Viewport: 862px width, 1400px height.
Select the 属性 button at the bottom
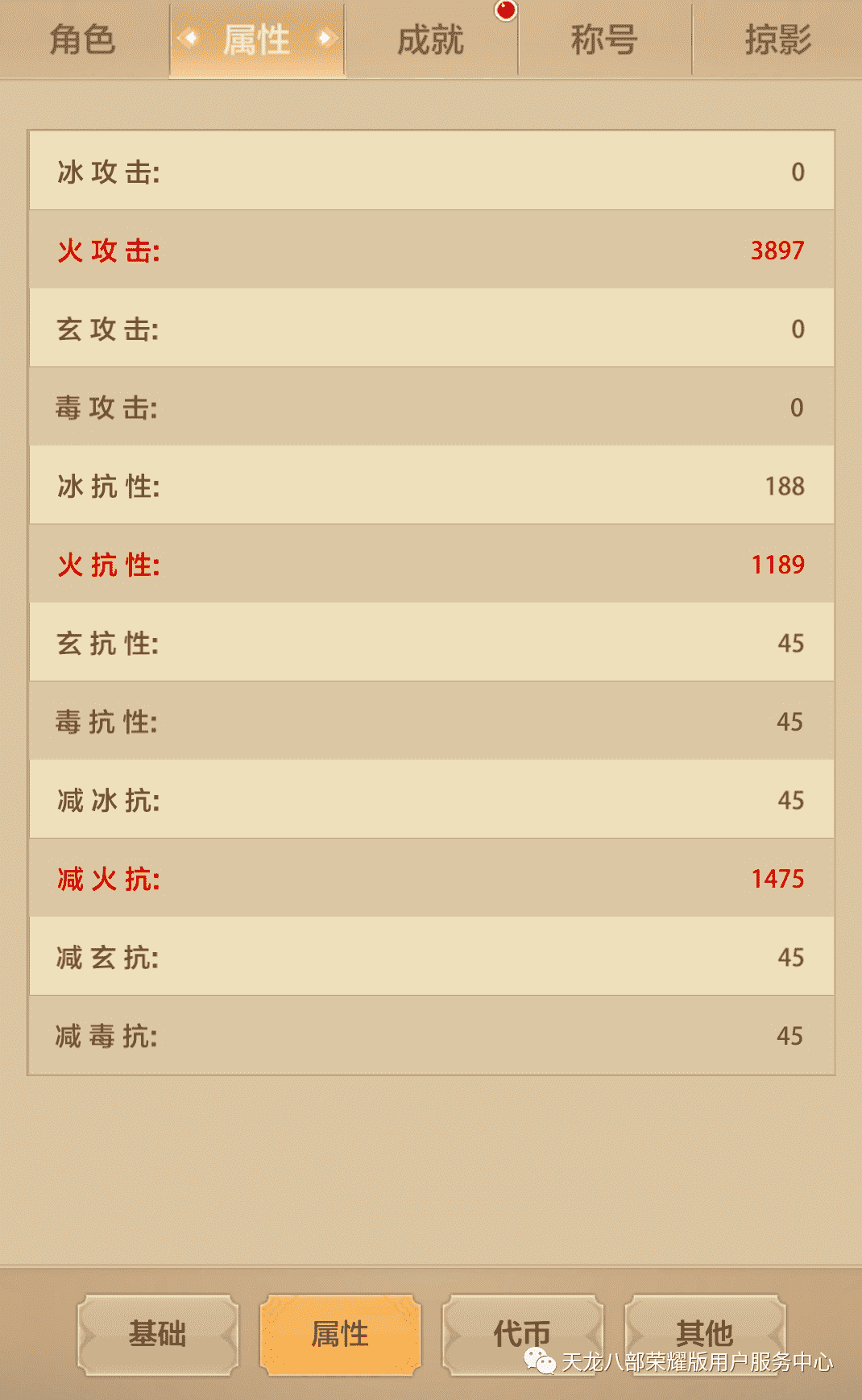tap(341, 1333)
